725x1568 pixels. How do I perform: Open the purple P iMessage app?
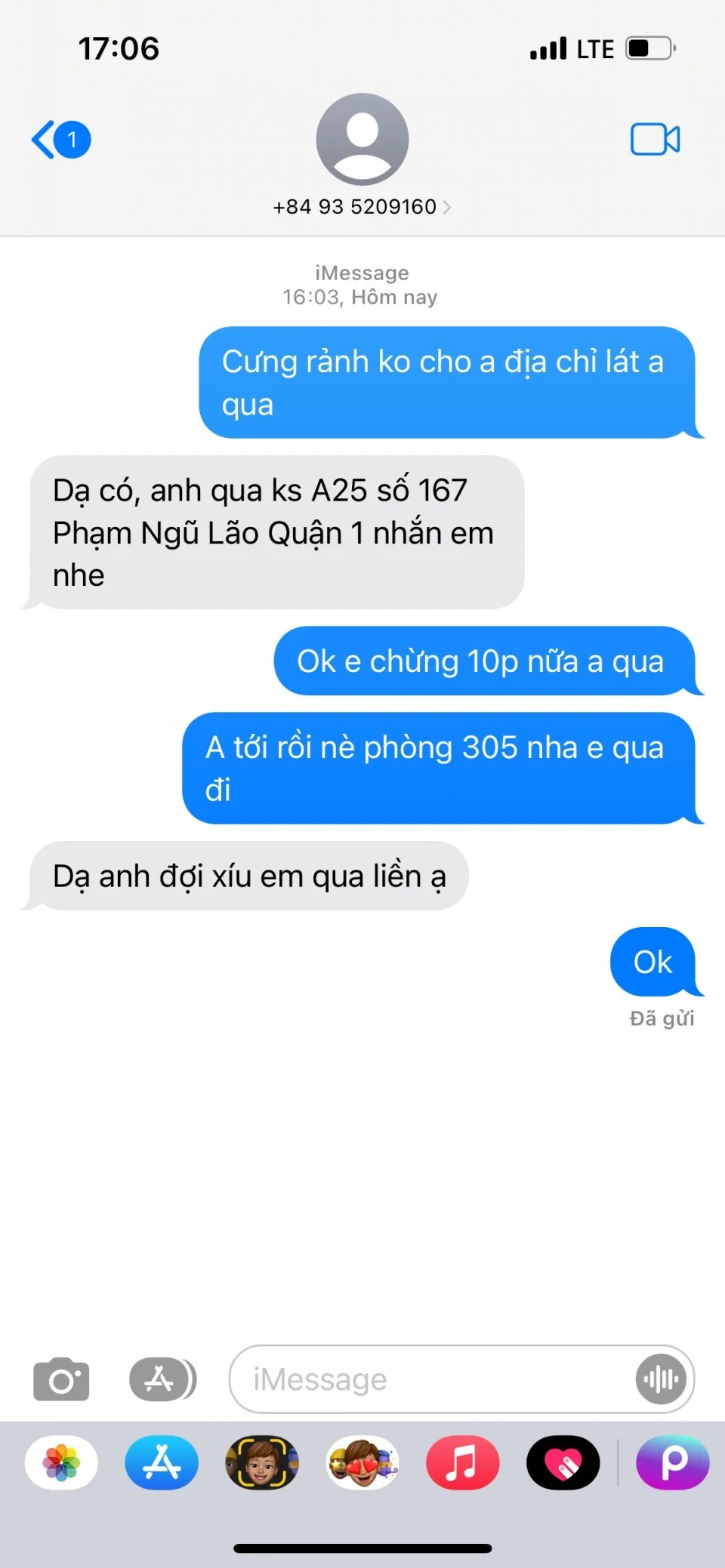[x=673, y=1462]
